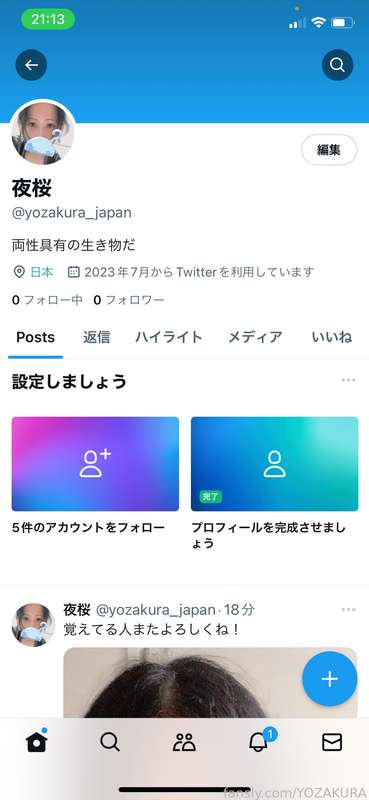Switch to the いいね tab
The width and height of the screenshot is (369, 800).
[332, 337]
